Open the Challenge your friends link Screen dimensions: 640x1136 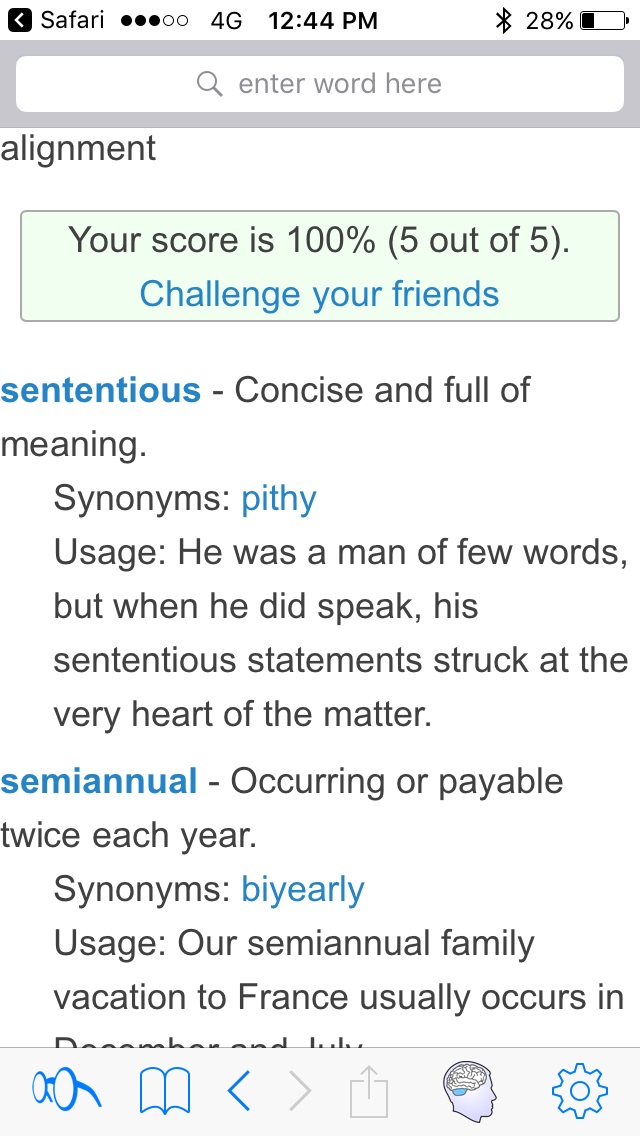coord(320,294)
